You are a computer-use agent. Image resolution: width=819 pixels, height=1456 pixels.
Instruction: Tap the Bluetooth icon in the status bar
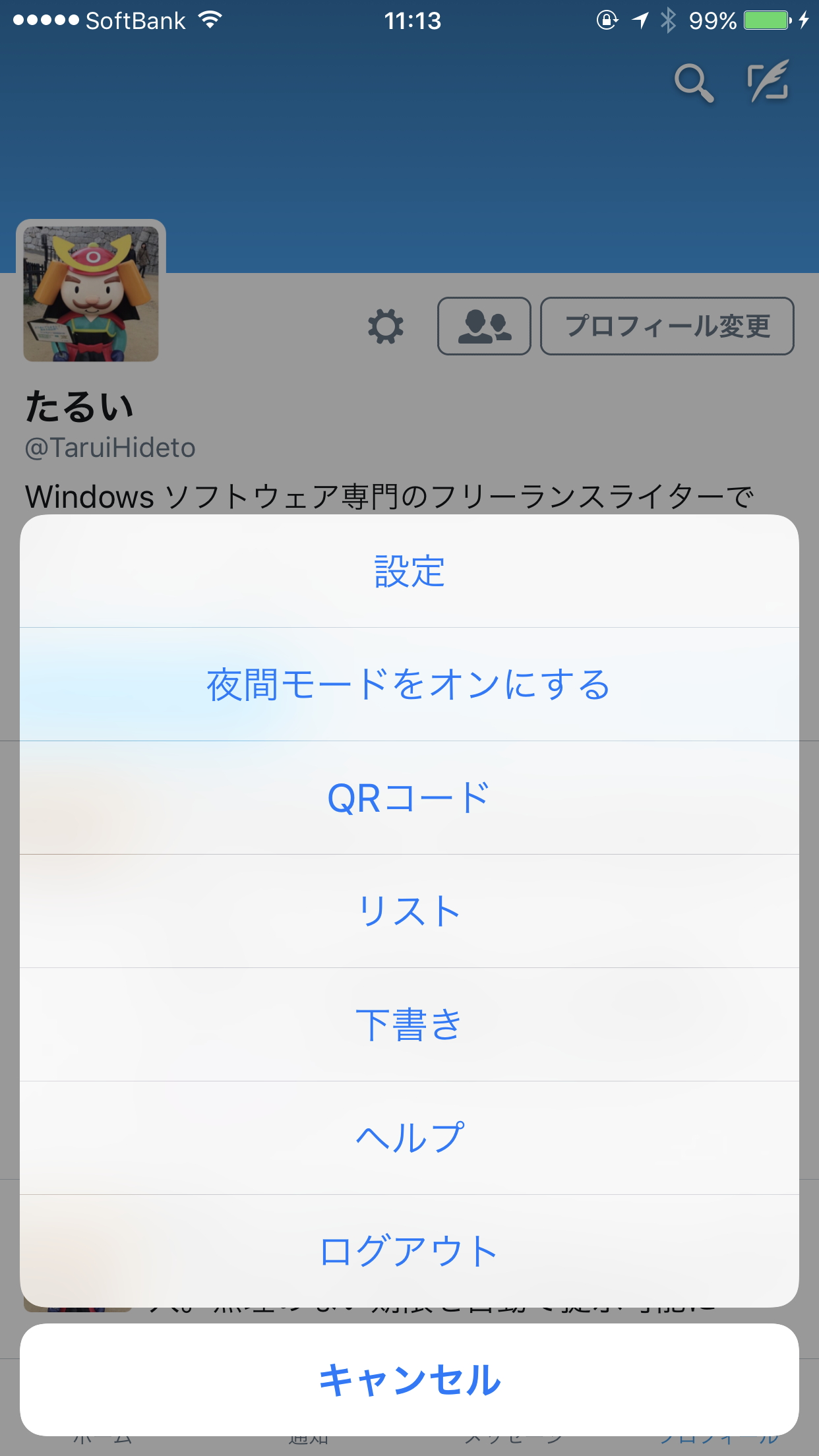(x=669, y=20)
